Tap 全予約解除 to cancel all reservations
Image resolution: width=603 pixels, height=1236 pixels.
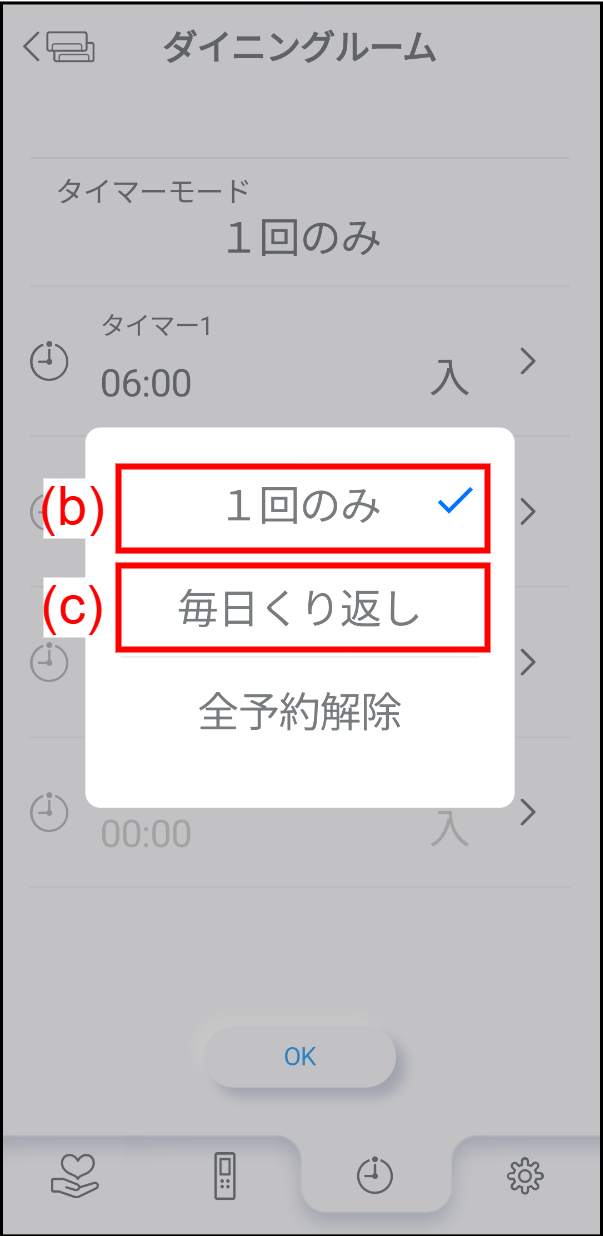[300, 712]
